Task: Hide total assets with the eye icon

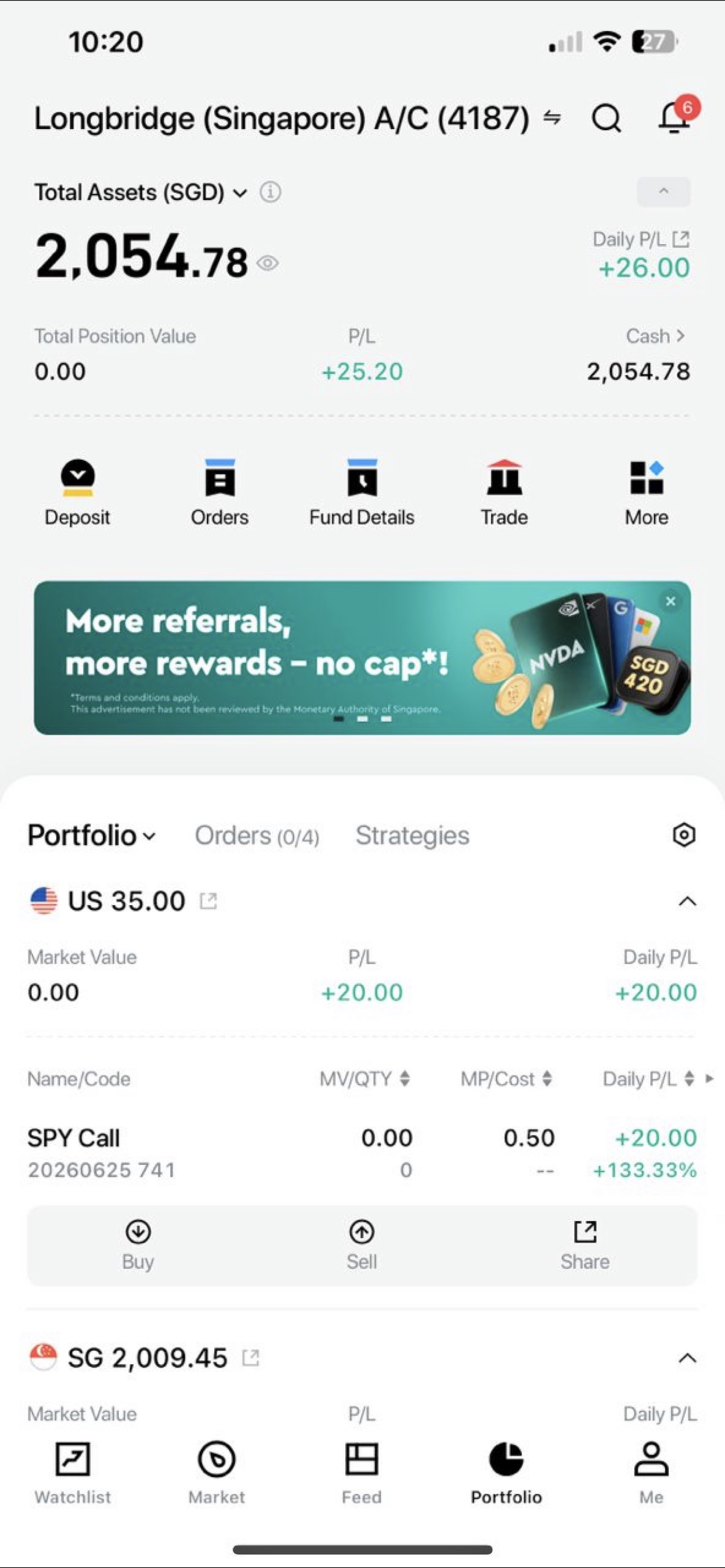Action: coord(268,263)
